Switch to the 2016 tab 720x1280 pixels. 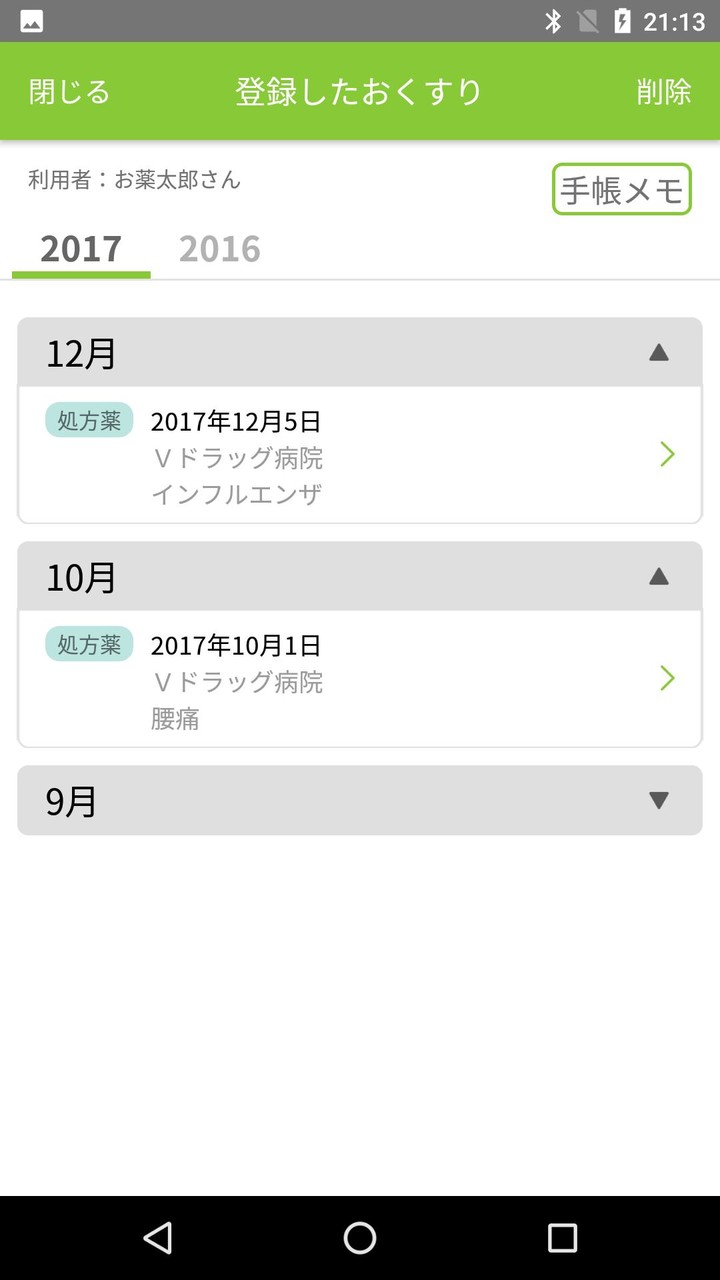[220, 248]
